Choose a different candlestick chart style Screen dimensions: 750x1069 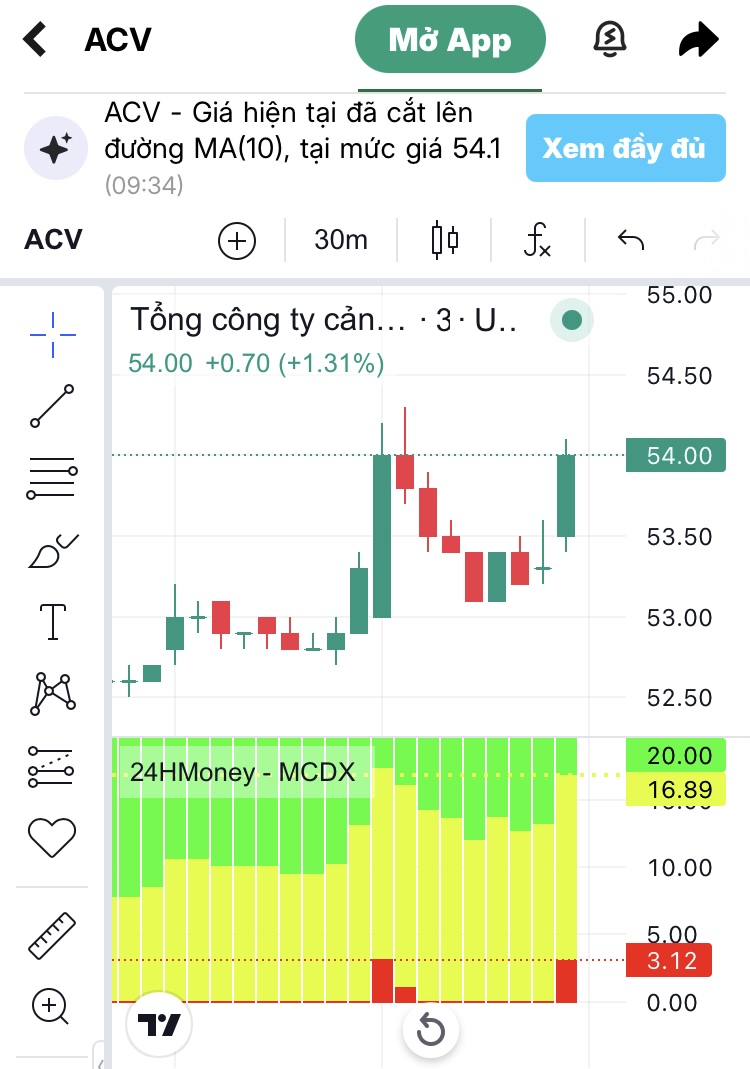pos(445,241)
